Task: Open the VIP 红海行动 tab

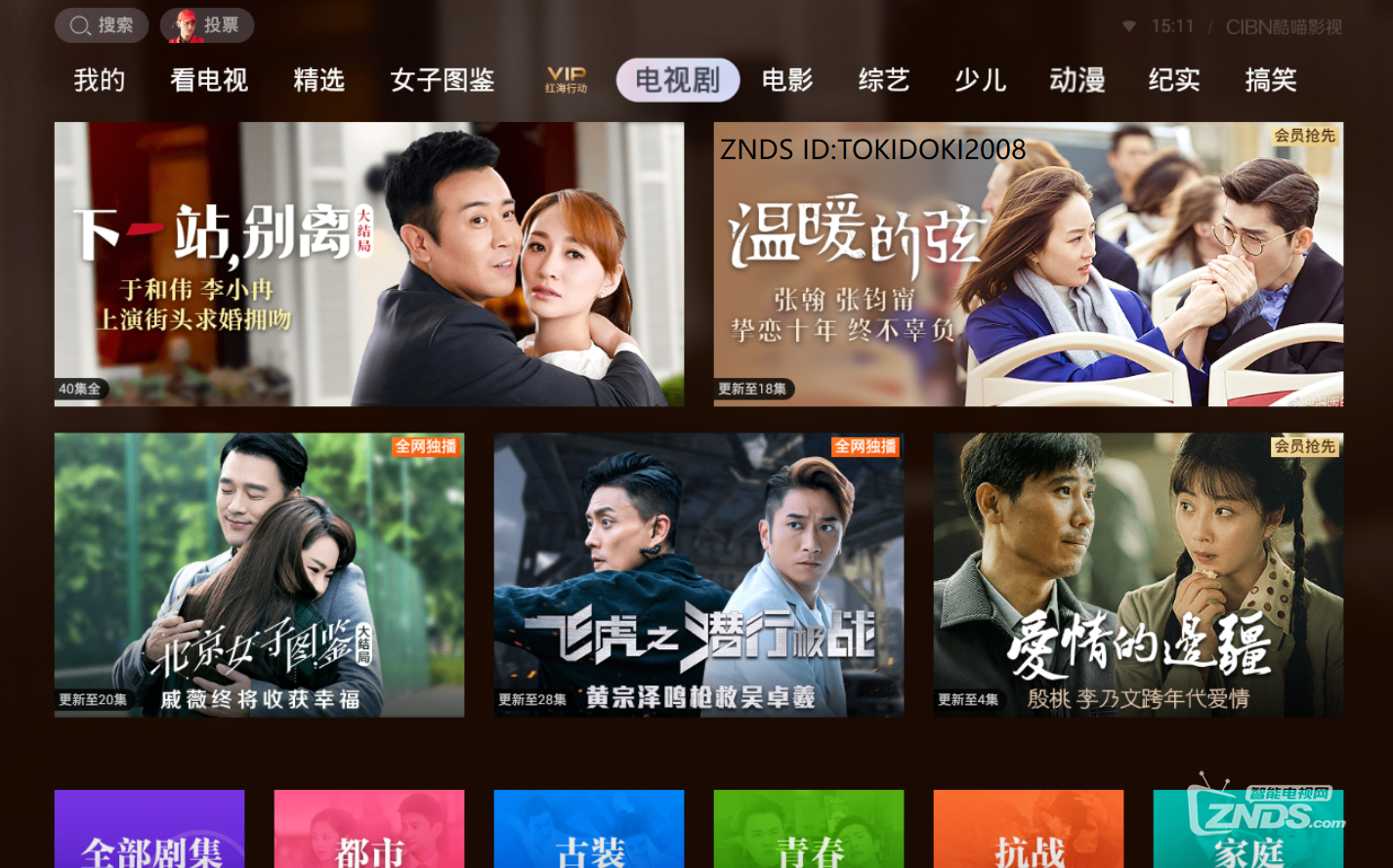Action: click(567, 80)
